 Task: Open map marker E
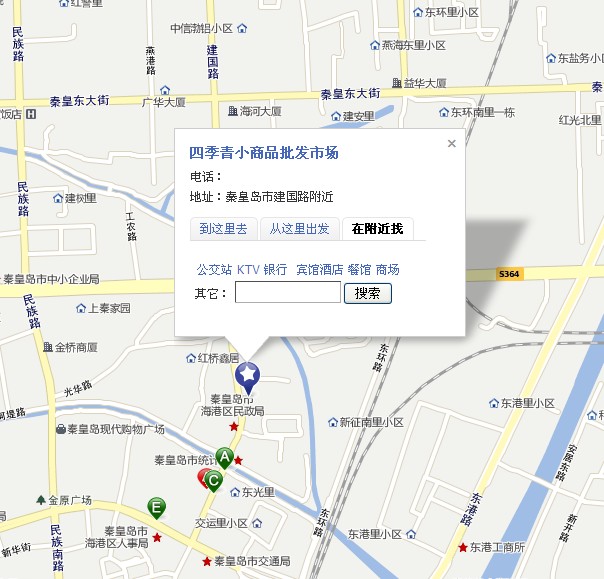pyautogui.click(x=156, y=506)
